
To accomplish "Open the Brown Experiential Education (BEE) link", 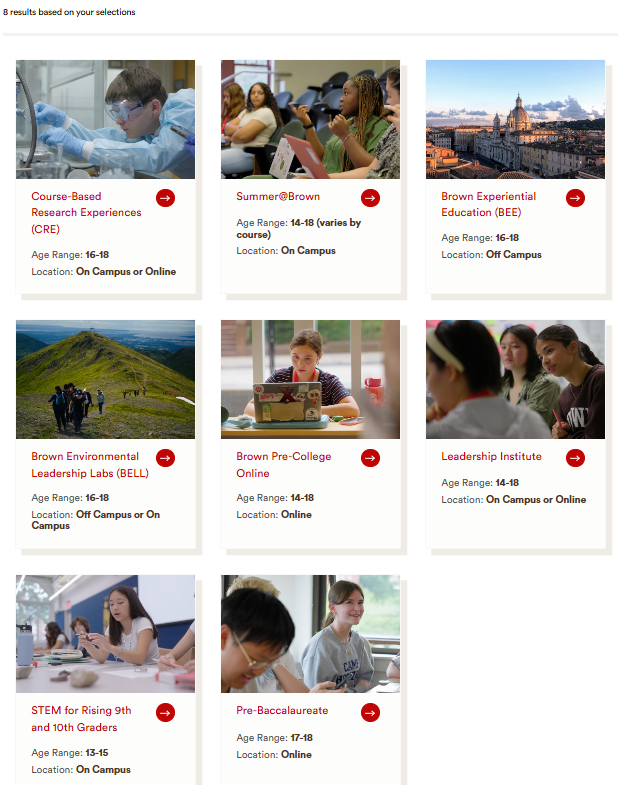I will click(488, 204).
